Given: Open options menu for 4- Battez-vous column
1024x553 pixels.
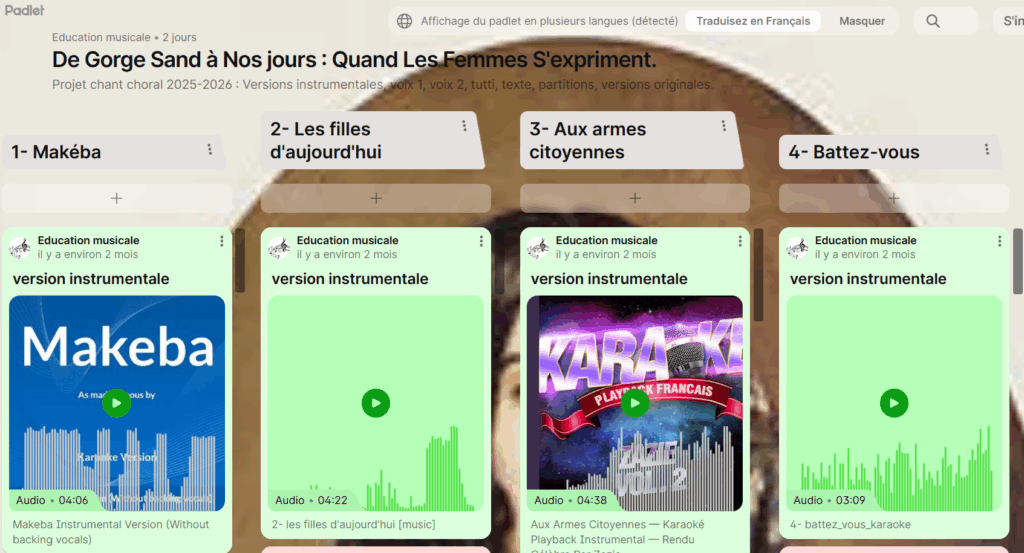Looking at the screenshot, I should coord(986,149).
